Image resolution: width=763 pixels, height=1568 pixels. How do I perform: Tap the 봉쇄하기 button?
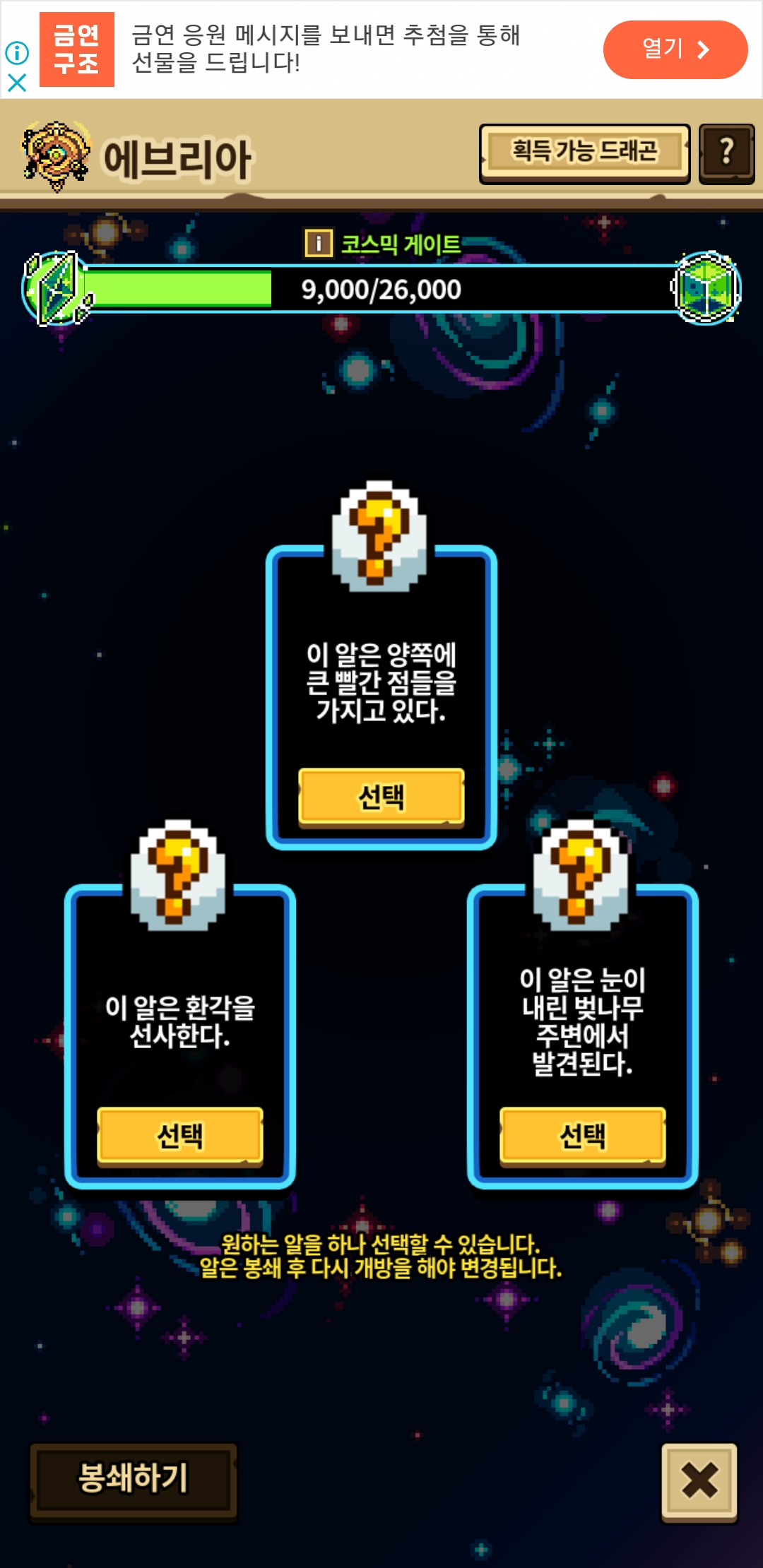click(x=134, y=1480)
